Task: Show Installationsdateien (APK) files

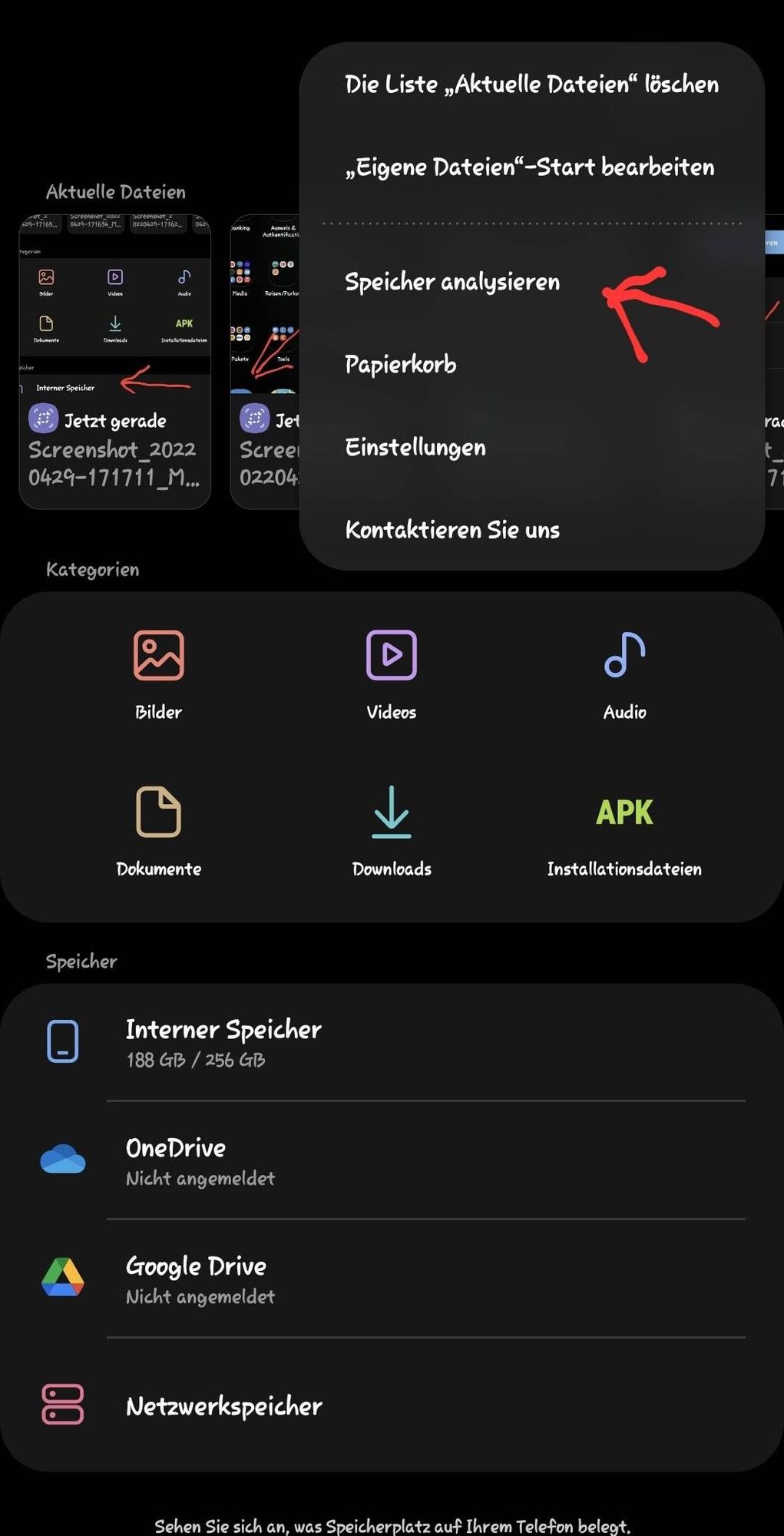Action: click(x=624, y=830)
